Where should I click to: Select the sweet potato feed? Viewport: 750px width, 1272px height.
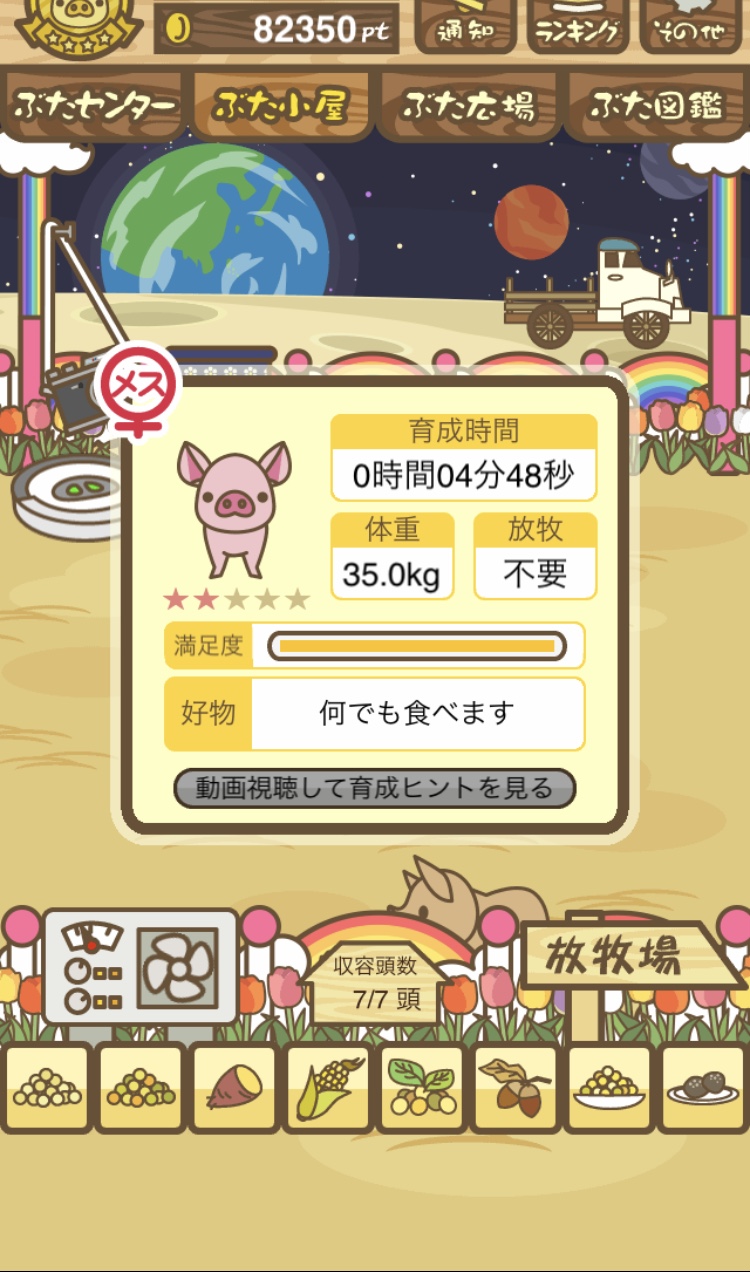[234, 1088]
